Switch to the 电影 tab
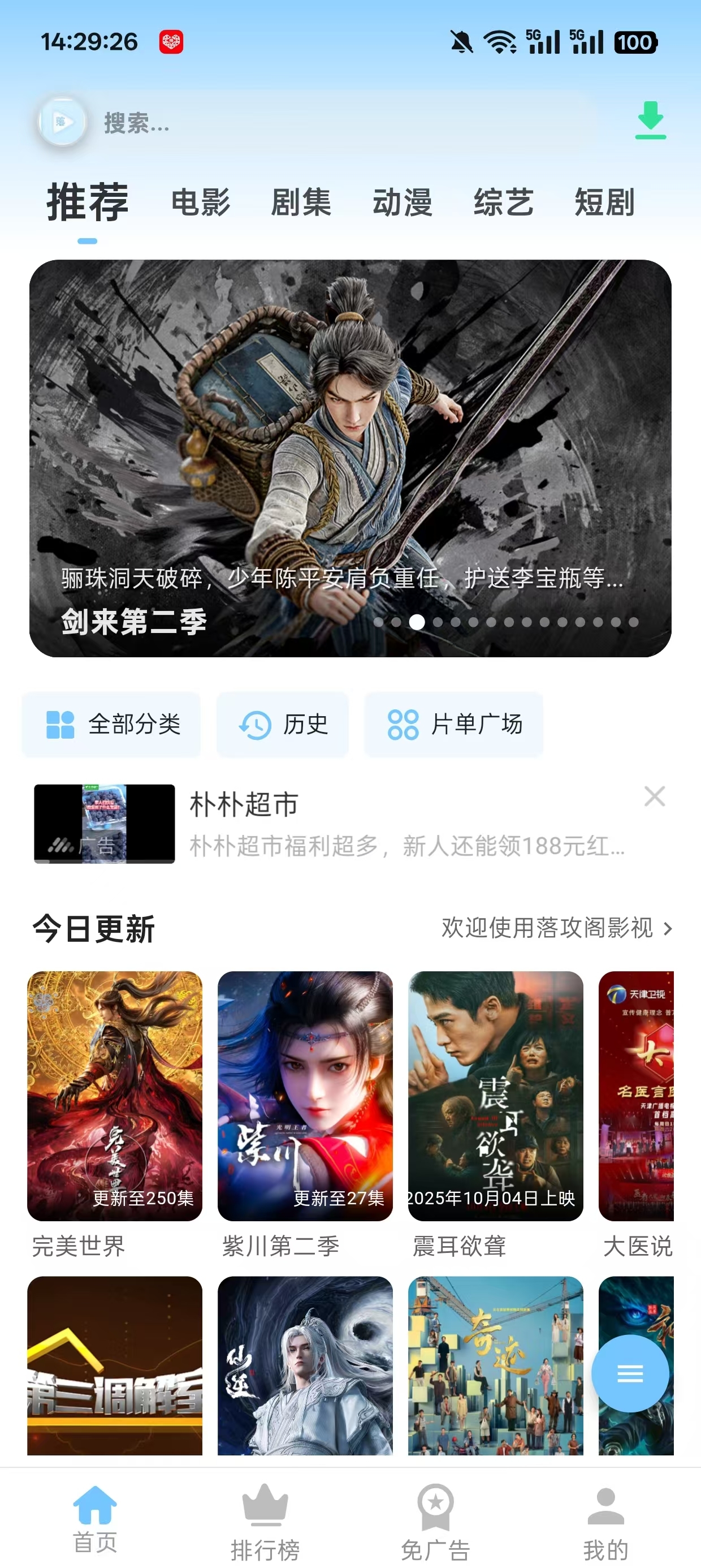The height and width of the screenshot is (1568, 701). (200, 203)
